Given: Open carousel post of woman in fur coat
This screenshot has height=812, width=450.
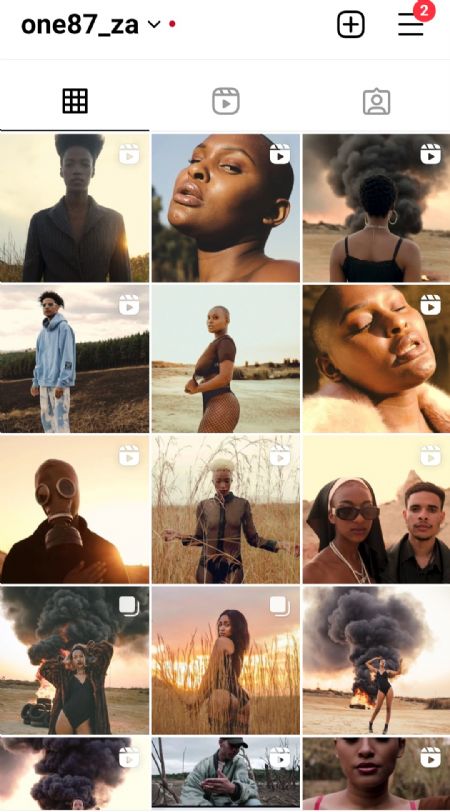Looking at the screenshot, I should pyautogui.click(x=75, y=660).
